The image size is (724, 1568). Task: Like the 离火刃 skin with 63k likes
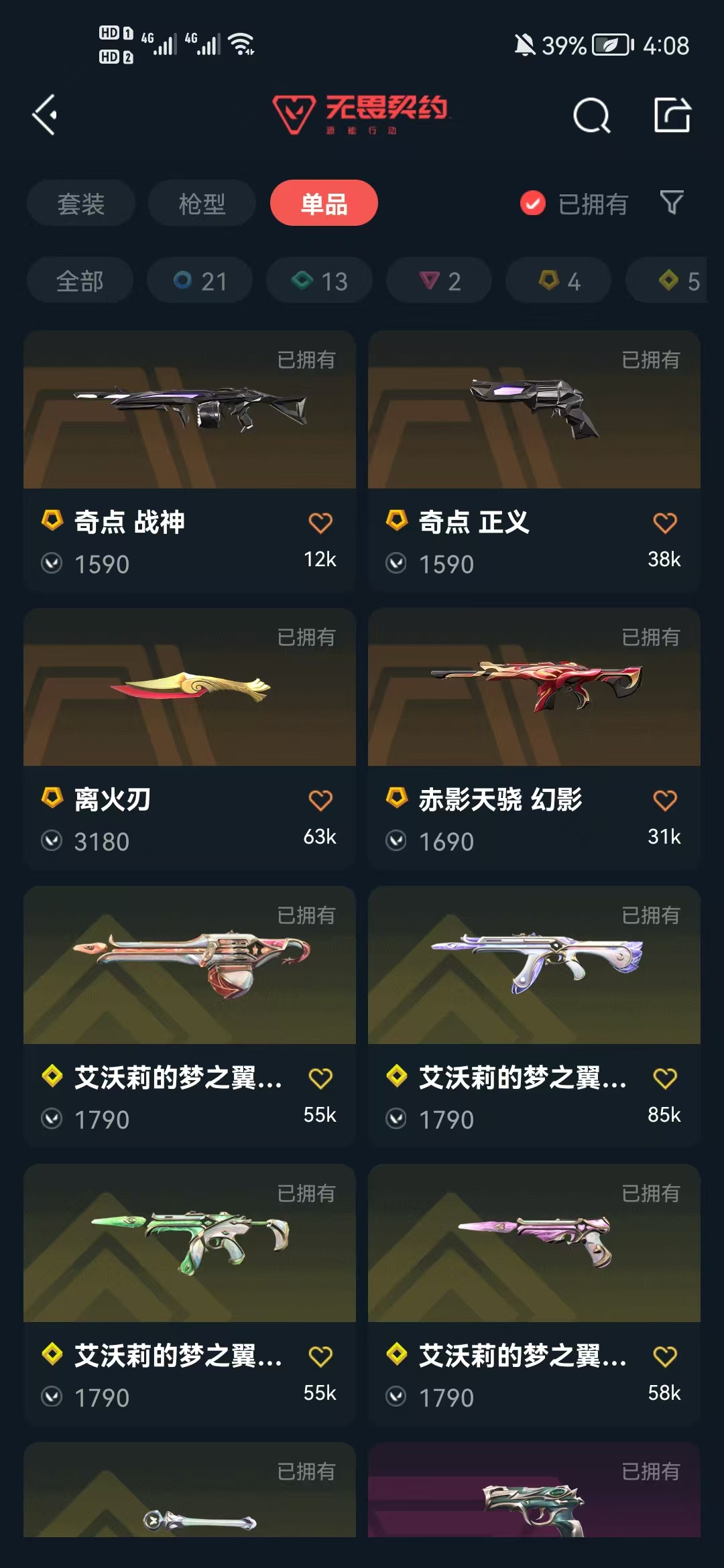point(320,801)
